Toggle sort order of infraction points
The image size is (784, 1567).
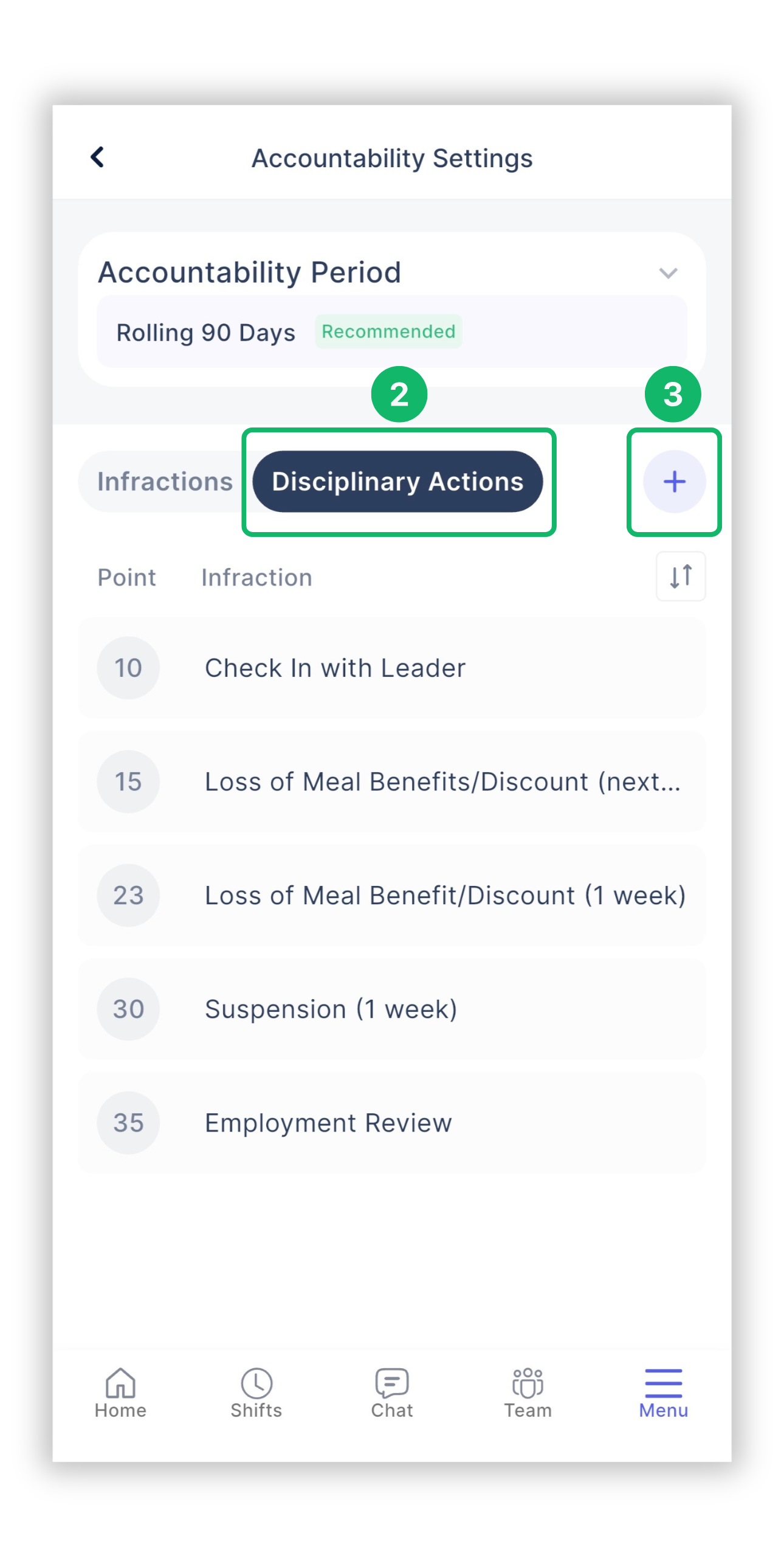680,576
